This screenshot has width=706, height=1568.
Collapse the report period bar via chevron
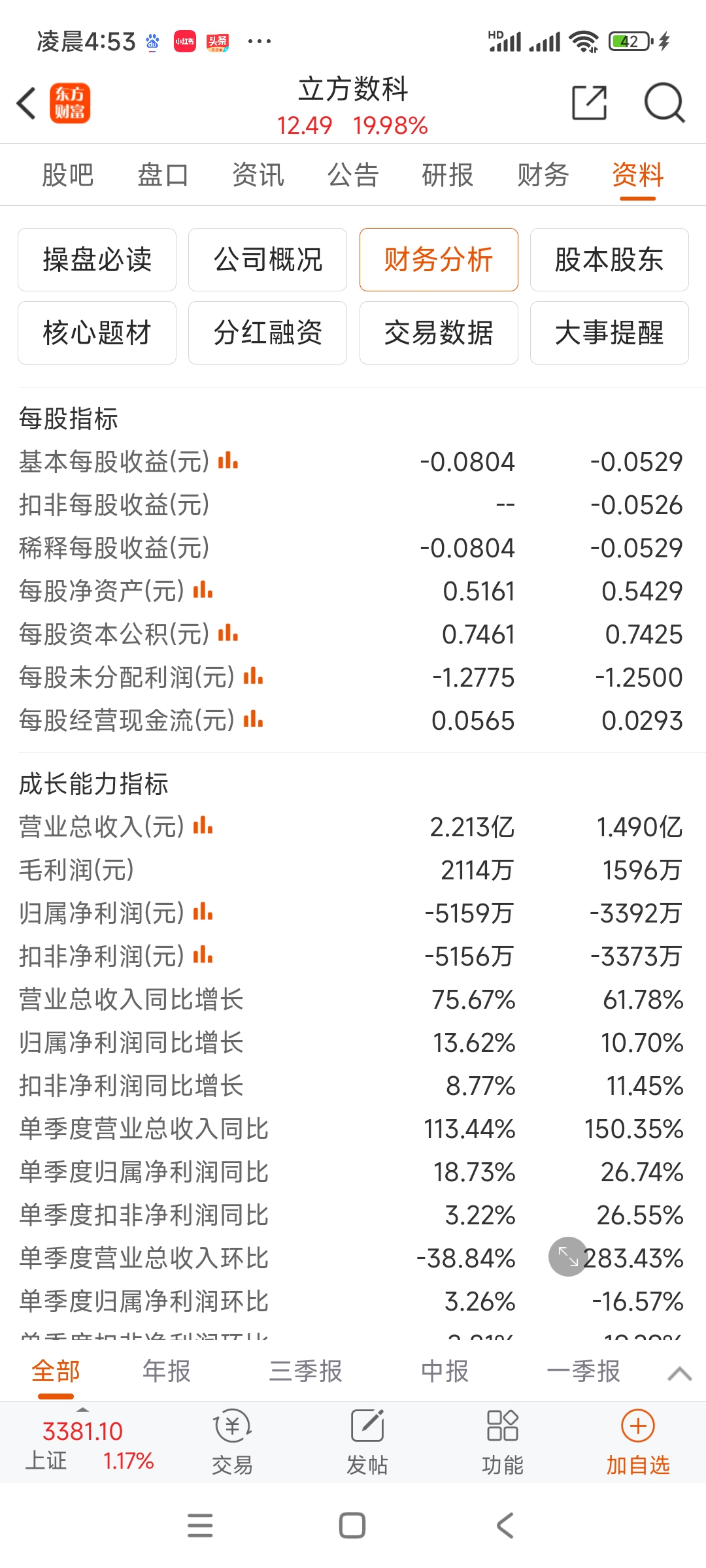tap(677, 1372)
